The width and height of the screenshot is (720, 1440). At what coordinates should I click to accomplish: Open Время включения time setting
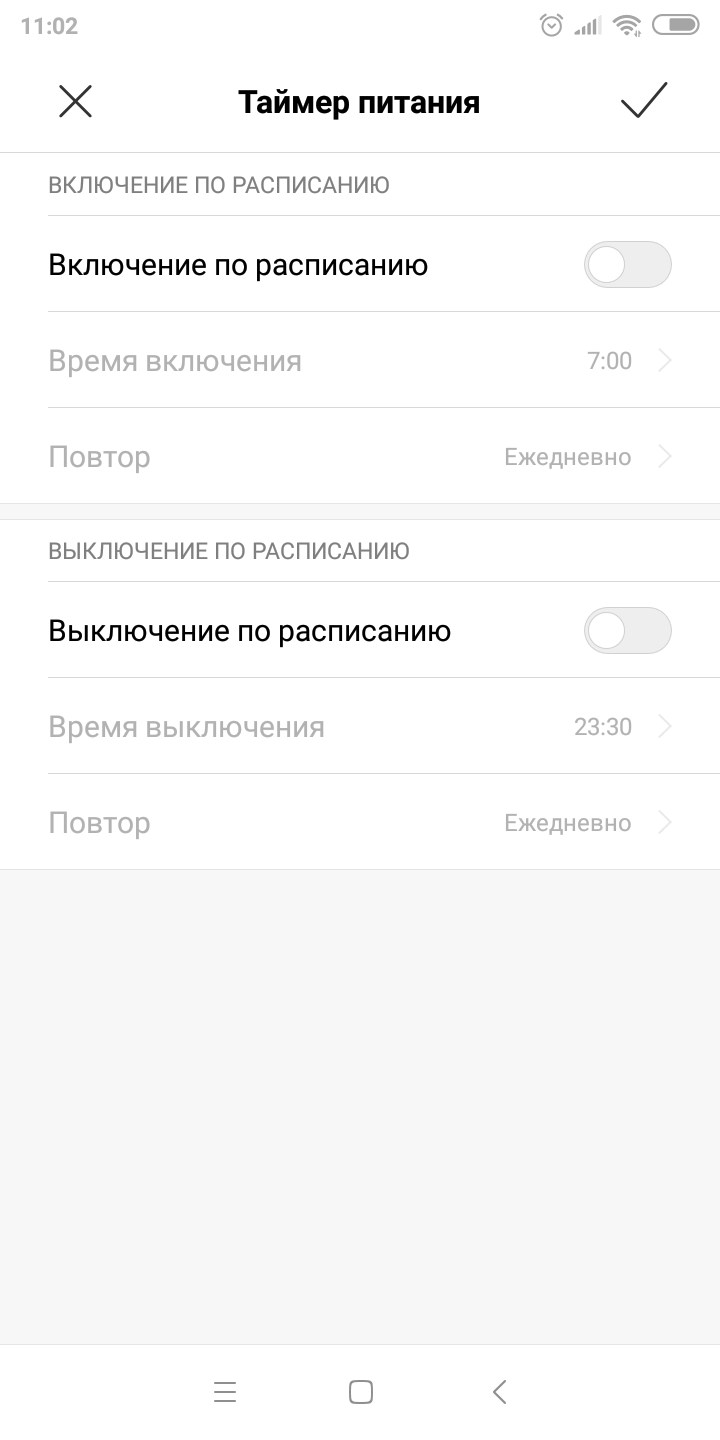[x=360, y=361]
